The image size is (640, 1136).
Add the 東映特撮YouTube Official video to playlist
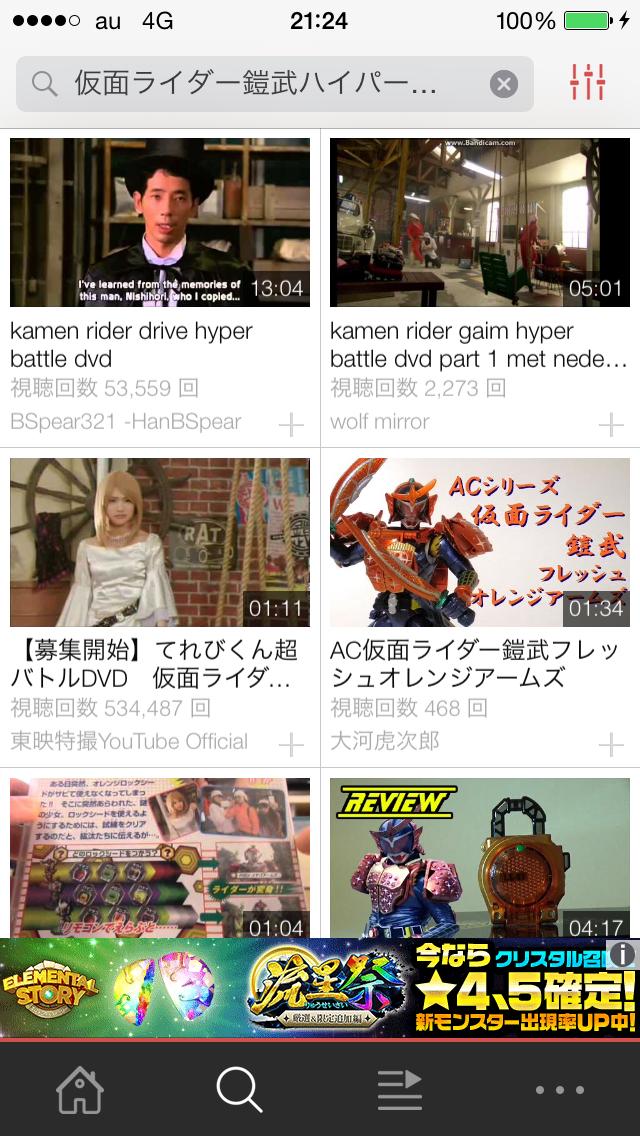coord(291,744)
